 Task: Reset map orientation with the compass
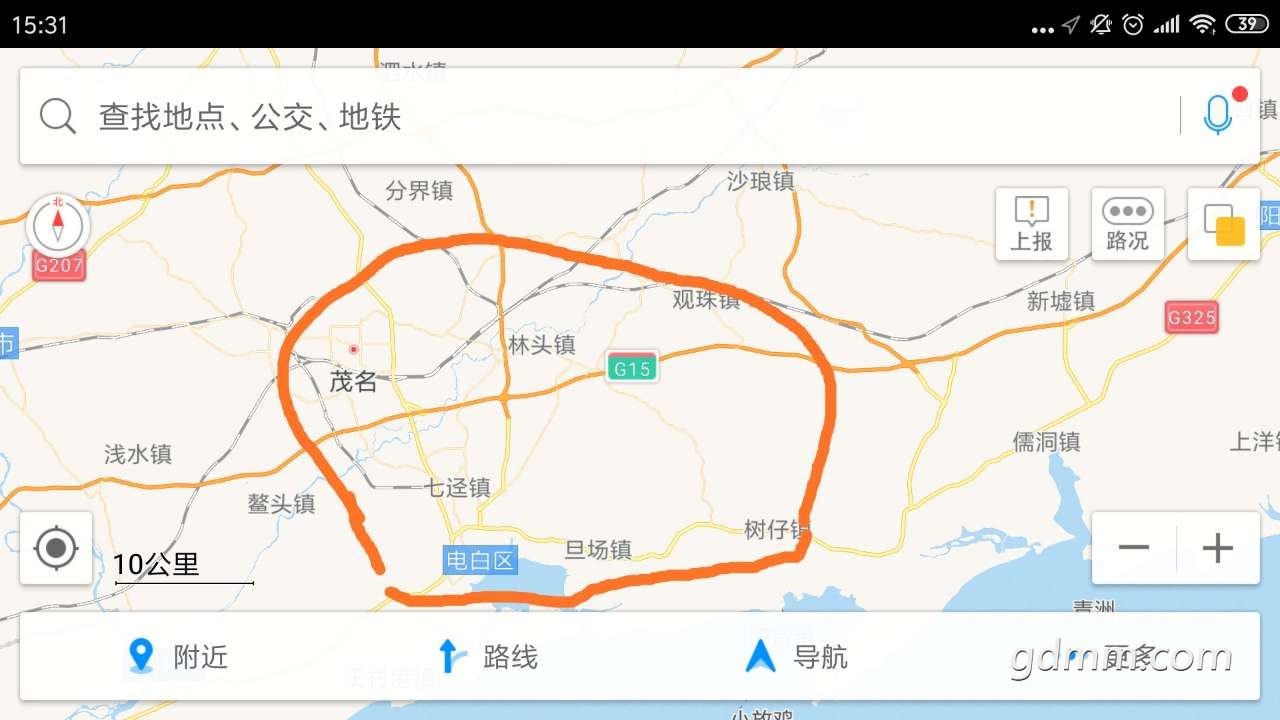pyautogui.click(x=58, y=224)
